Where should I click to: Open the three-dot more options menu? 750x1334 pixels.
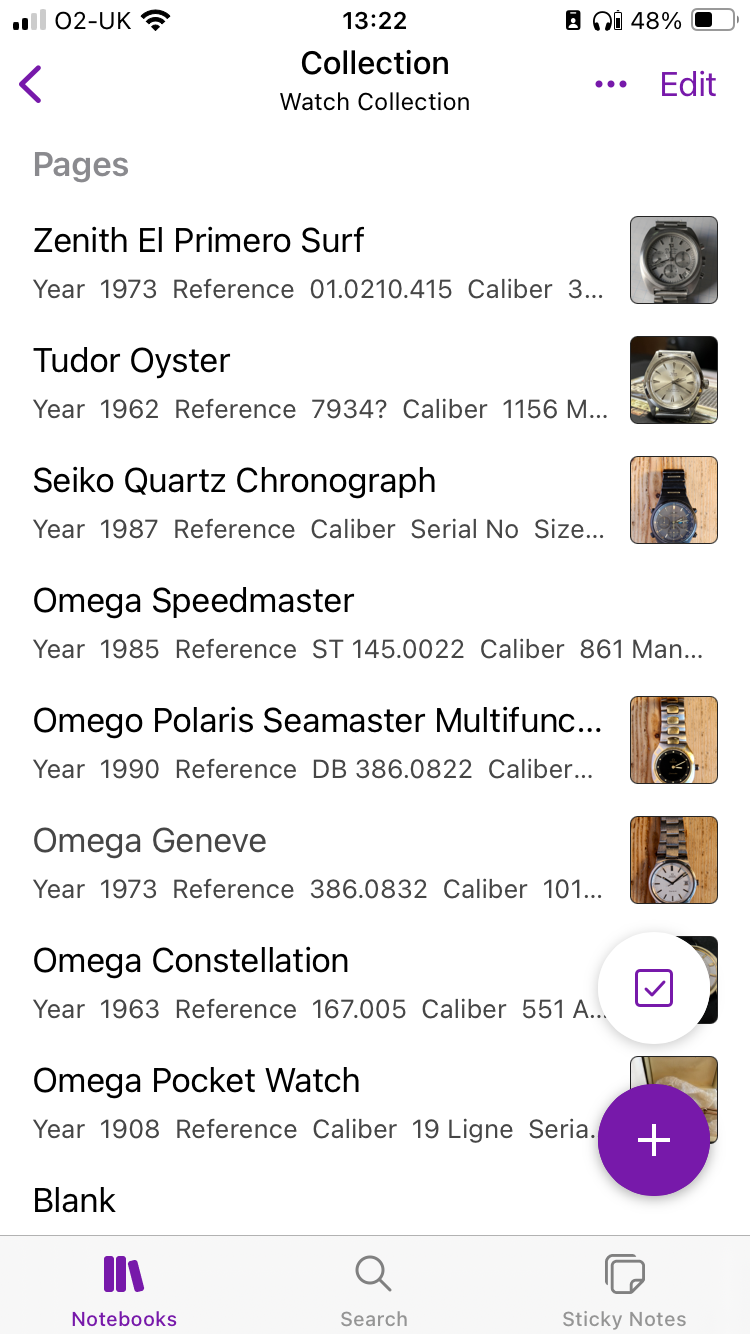[610, 85]
